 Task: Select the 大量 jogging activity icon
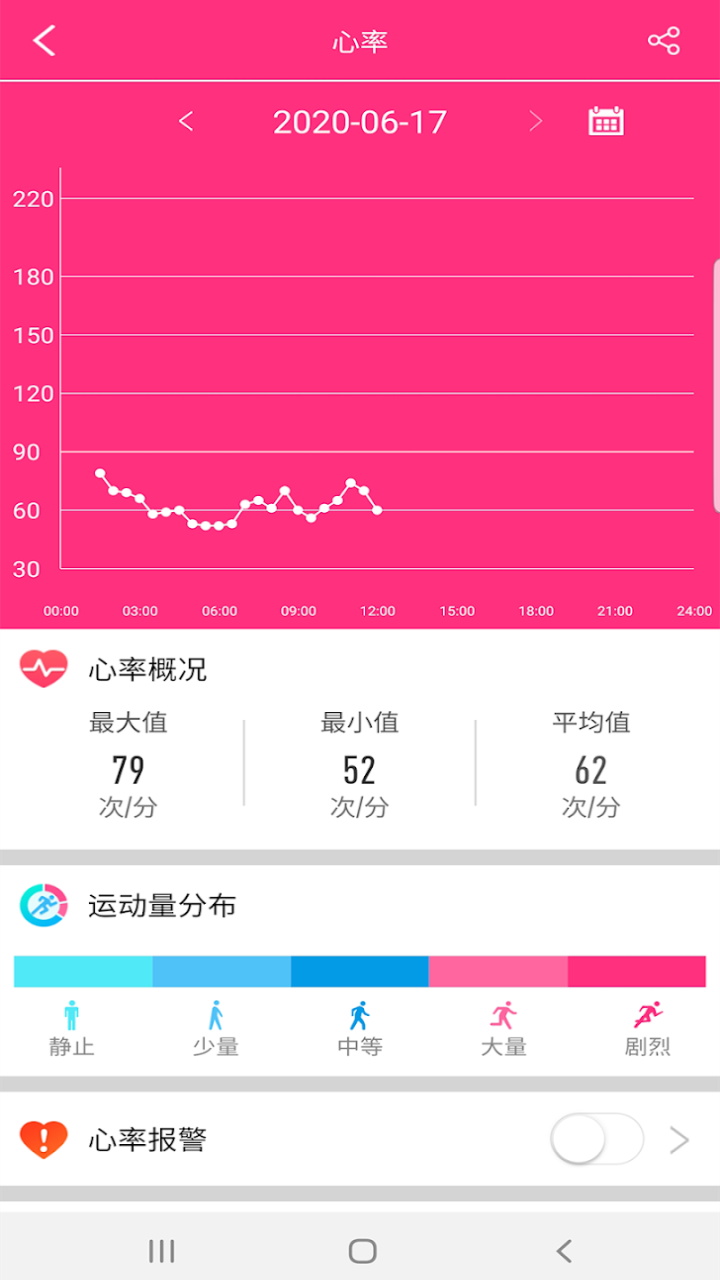(x=503, y=1015)
